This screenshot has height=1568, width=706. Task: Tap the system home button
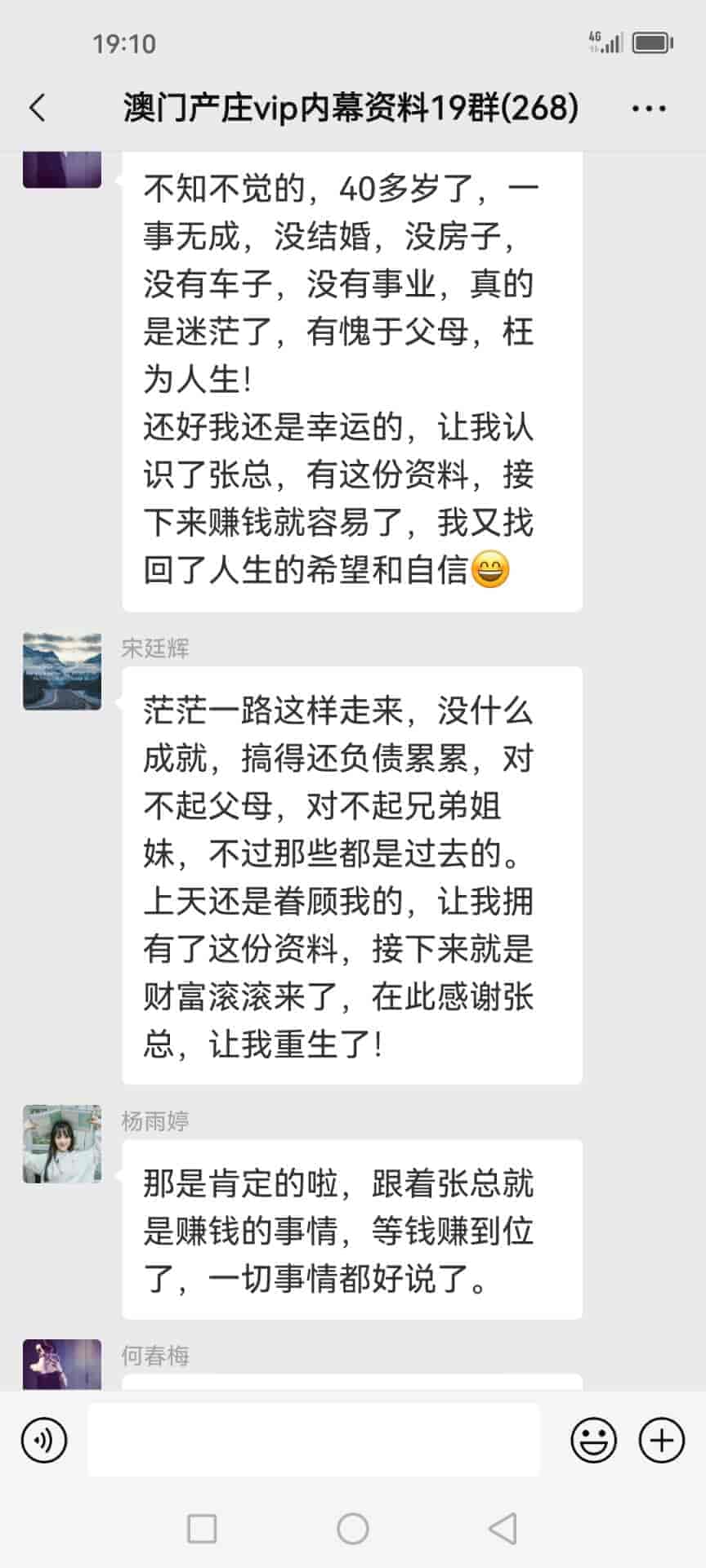pyautogui.click(x=353, y=1528)
